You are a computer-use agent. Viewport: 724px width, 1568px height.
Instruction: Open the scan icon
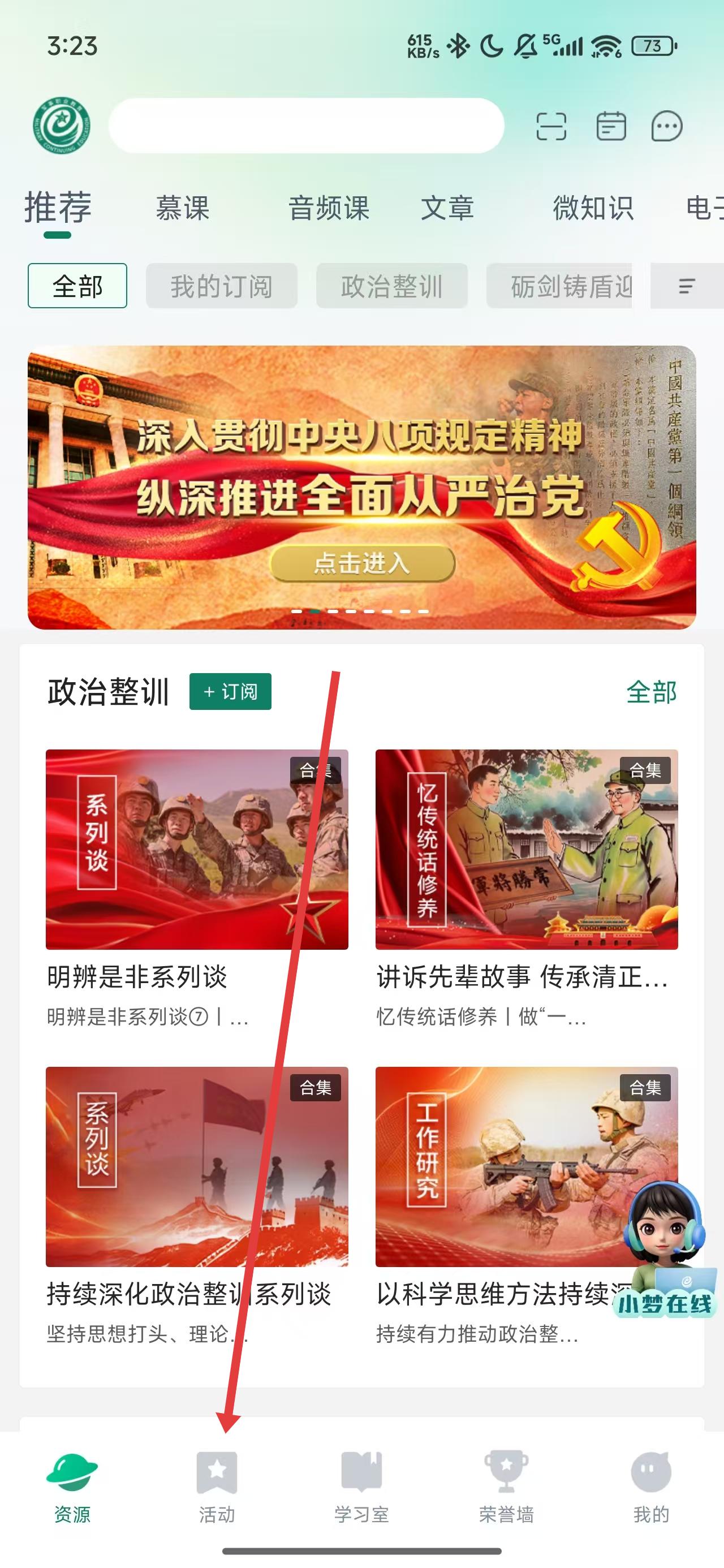[x=551, y=127]
